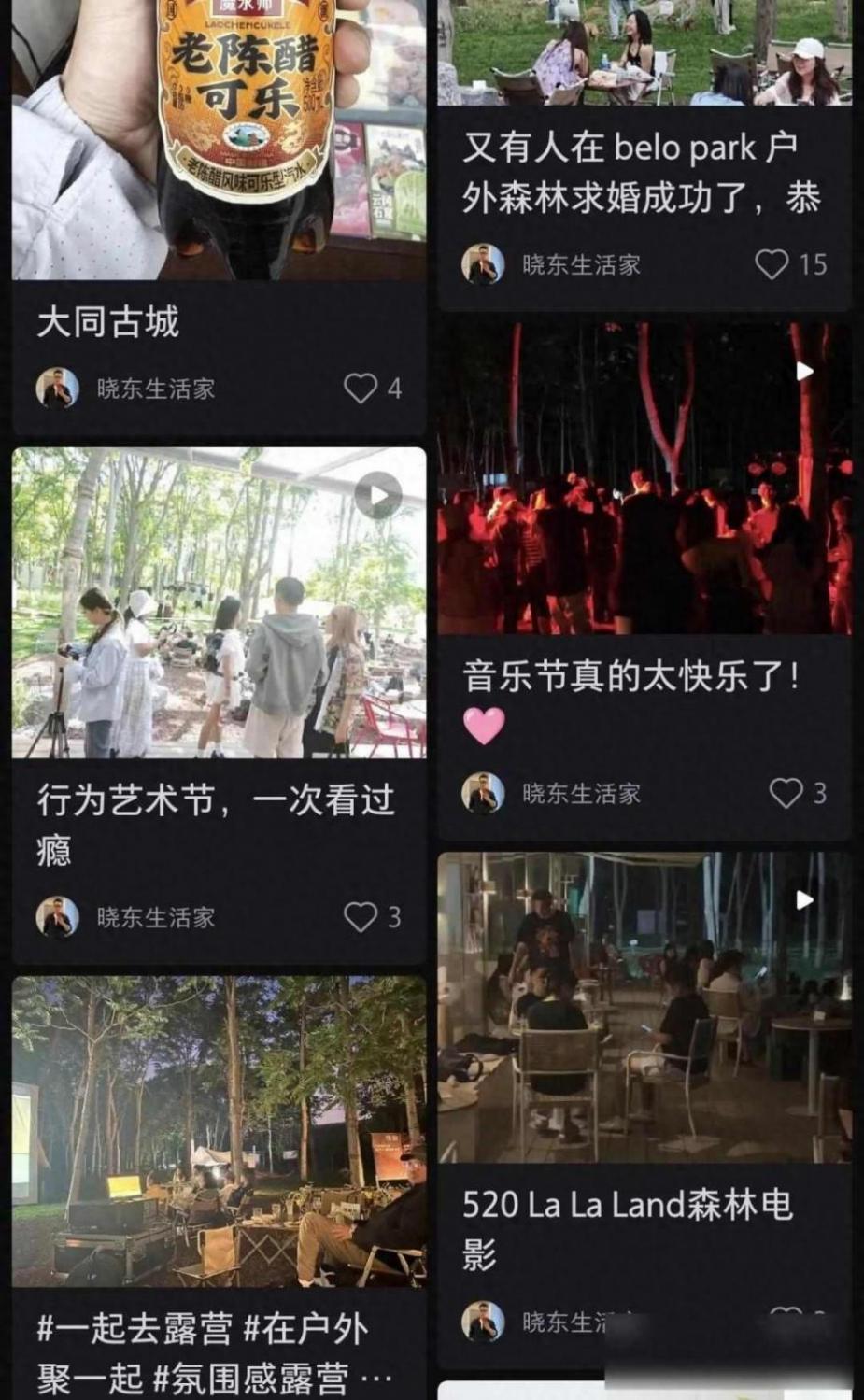Like the 大同古城 post
The height and width of the screenshot is (1400, 864).
(361, 388)
